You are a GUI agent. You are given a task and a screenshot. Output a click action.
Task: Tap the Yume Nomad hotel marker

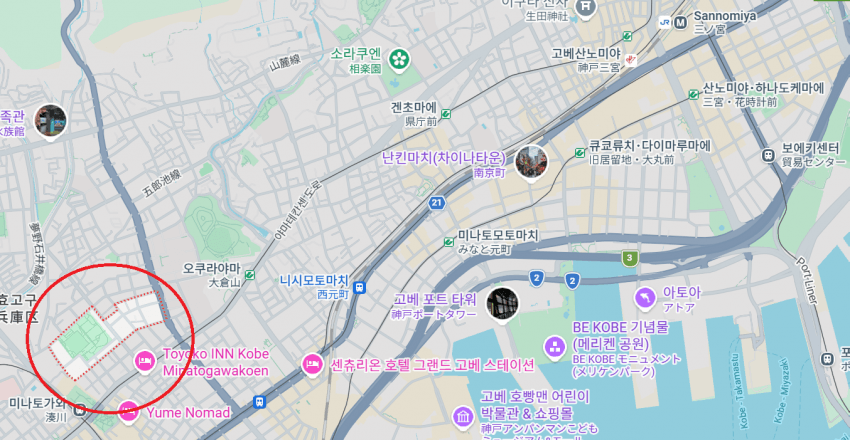click(x=128, y=411)
